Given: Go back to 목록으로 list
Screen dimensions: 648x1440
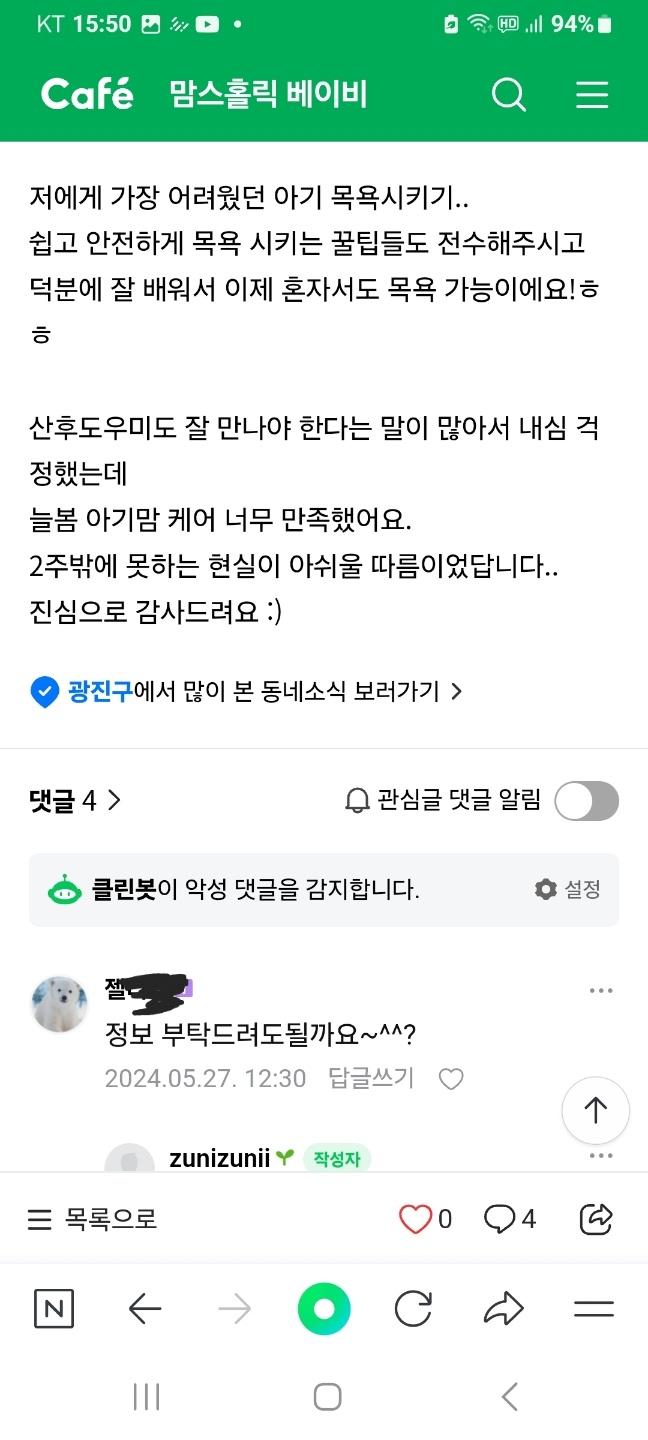Looking at the screenshot, I should click(x=92, y=1219).
